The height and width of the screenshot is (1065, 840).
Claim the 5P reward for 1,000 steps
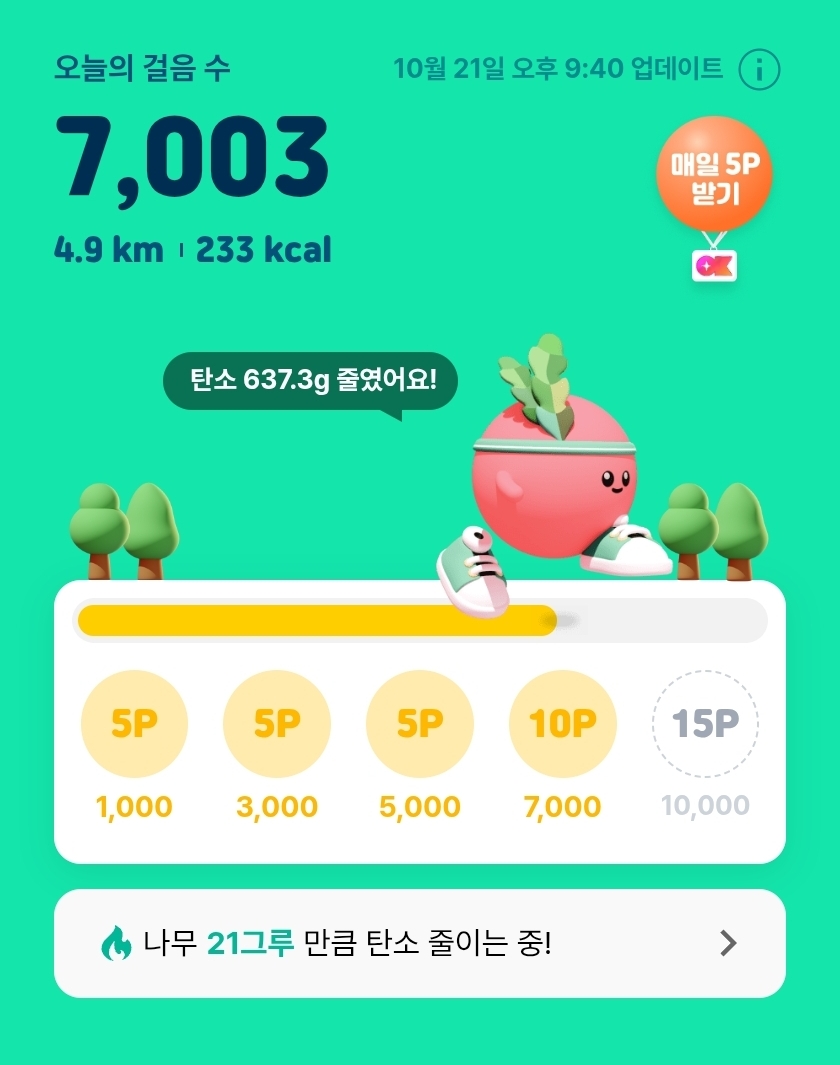tap(134, 723)
